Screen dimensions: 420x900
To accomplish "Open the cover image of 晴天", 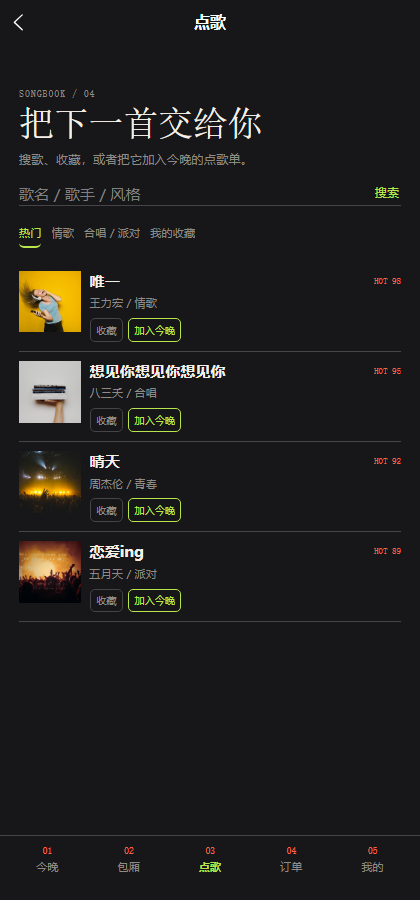I will coord(50,482).
